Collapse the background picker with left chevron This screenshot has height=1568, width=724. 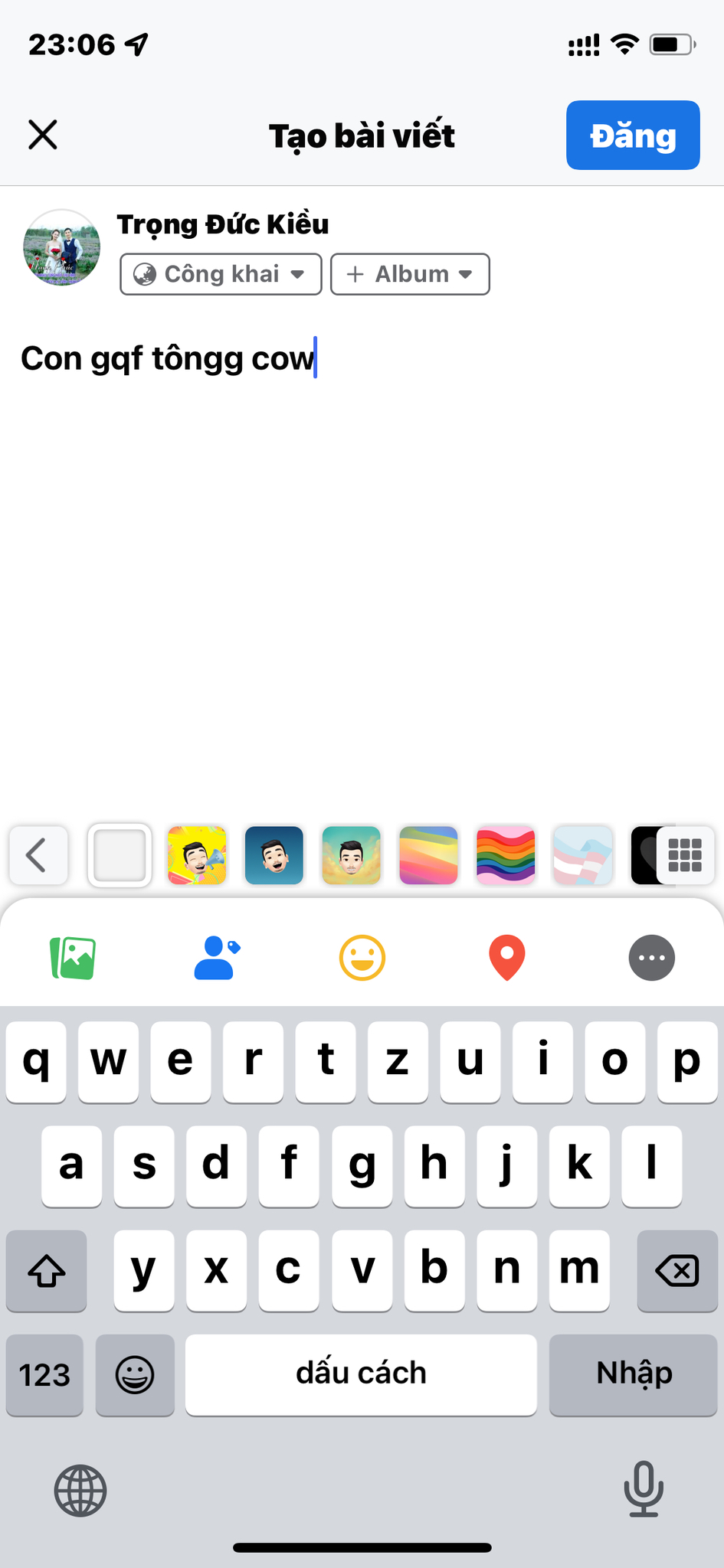point(38,854)
